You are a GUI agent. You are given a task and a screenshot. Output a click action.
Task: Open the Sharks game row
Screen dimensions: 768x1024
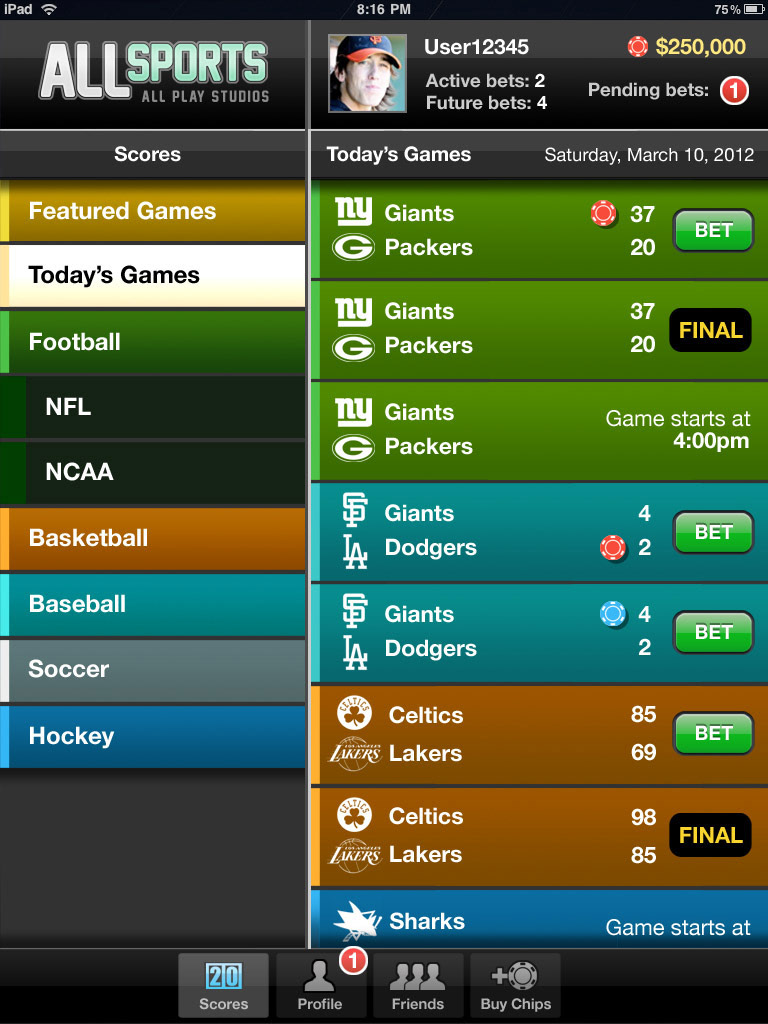(538, 922)
